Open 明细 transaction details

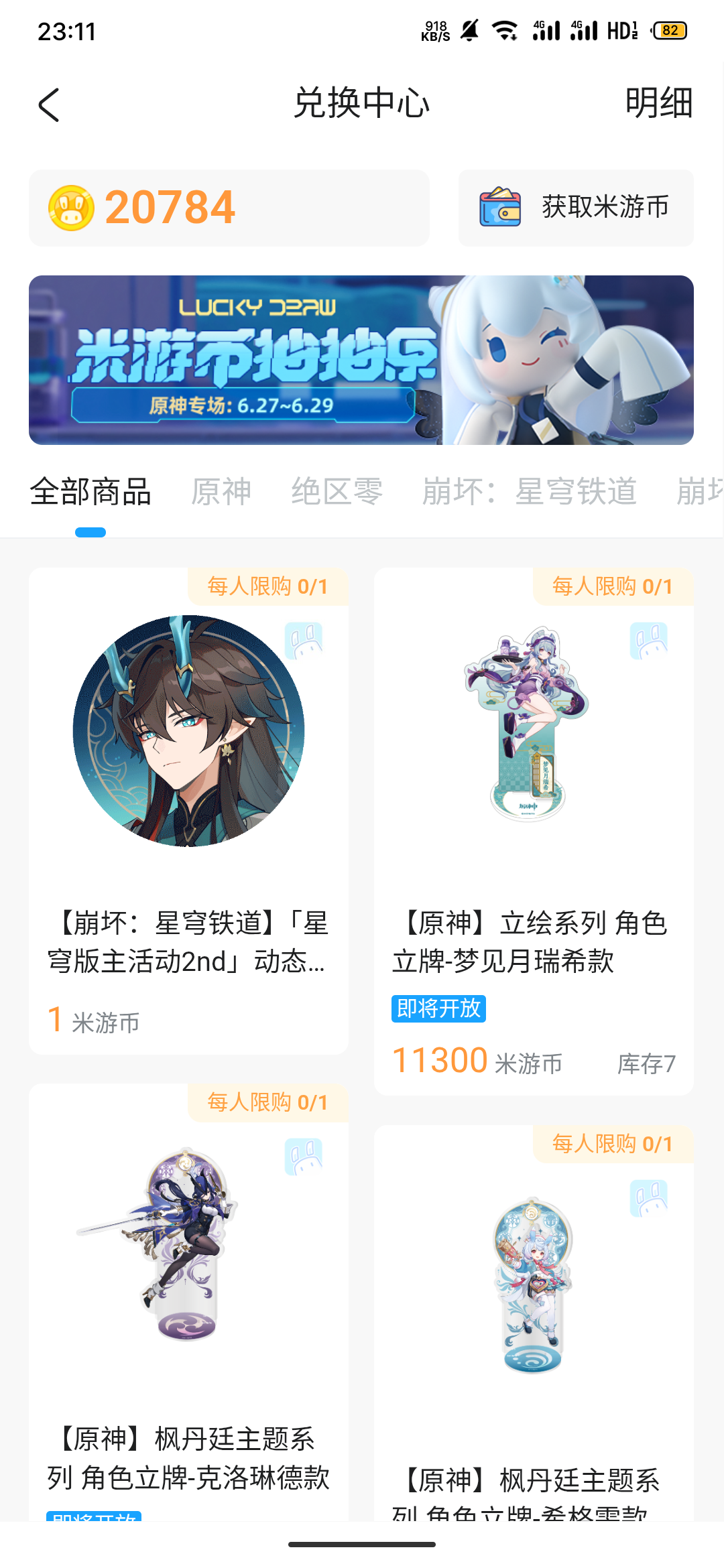point(658,104)
